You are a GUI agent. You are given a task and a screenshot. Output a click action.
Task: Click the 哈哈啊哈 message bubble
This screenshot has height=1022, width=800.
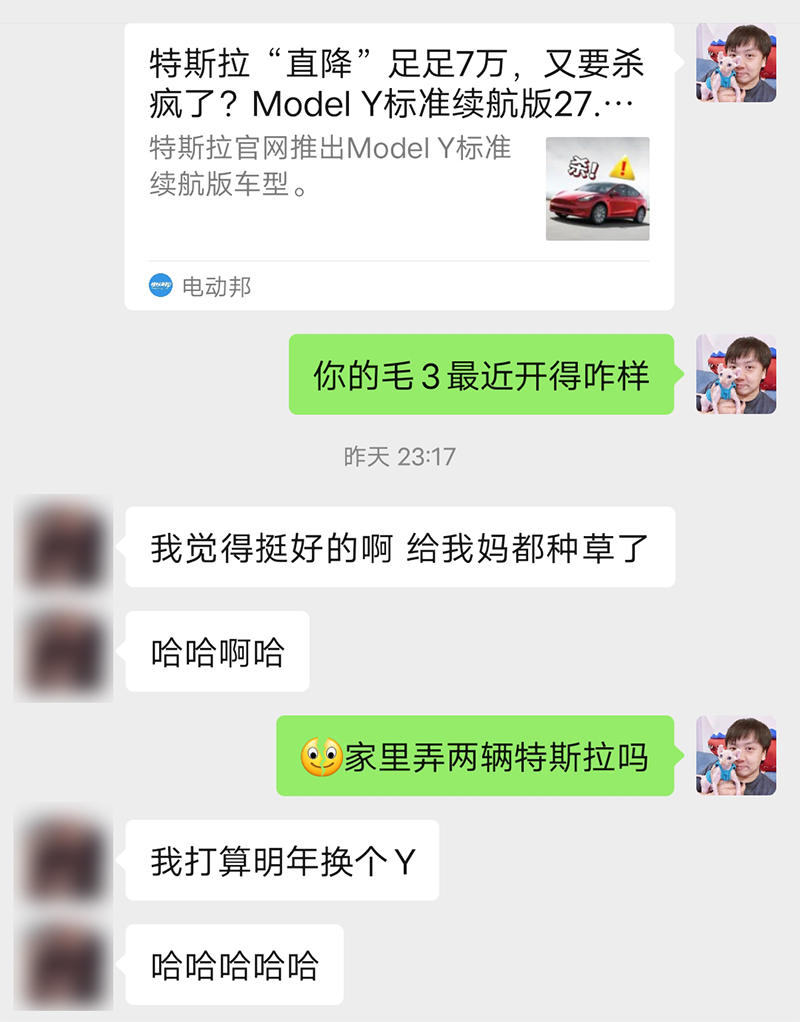[215, 651]
